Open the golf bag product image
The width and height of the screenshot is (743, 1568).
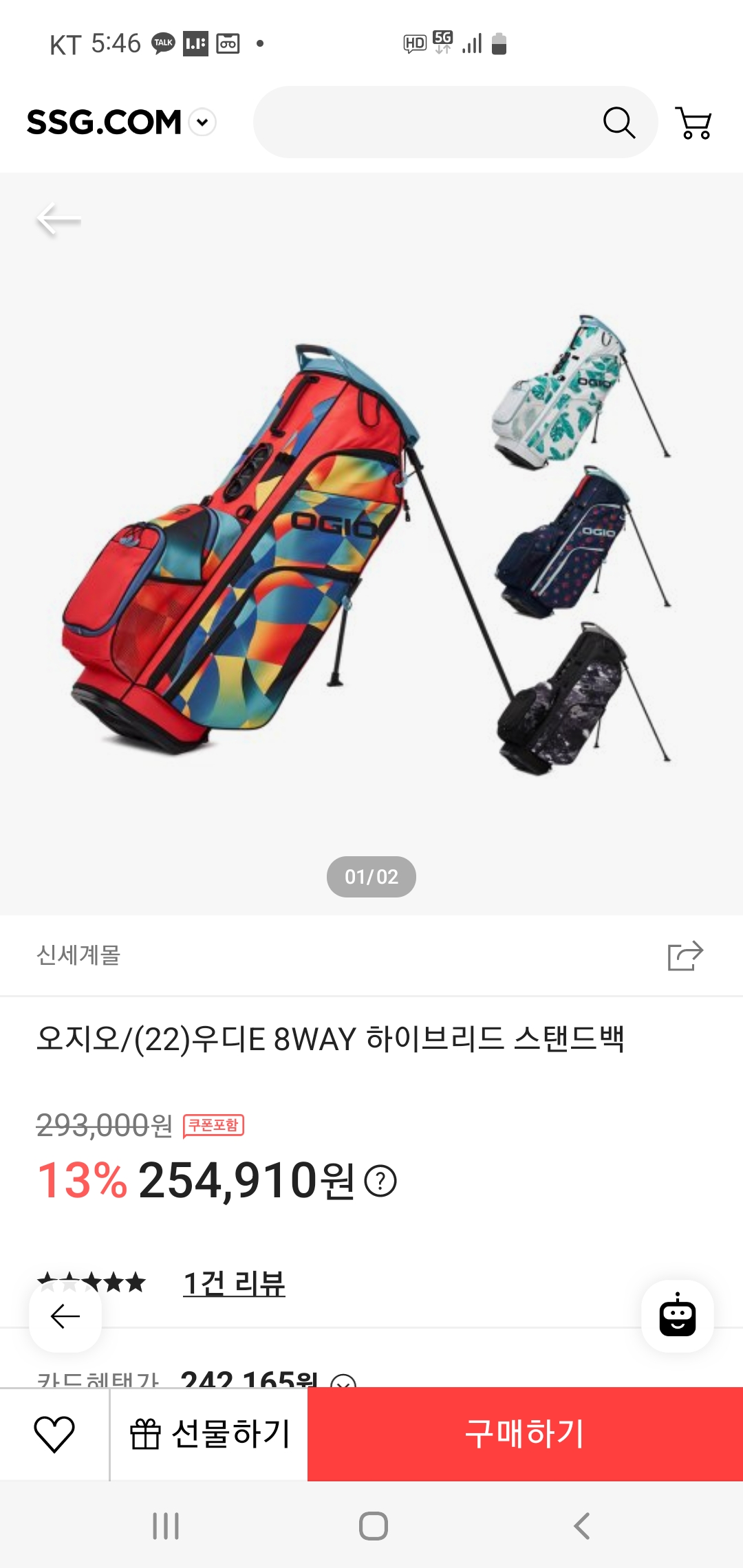pyautogui.click(x=371, y=543)
